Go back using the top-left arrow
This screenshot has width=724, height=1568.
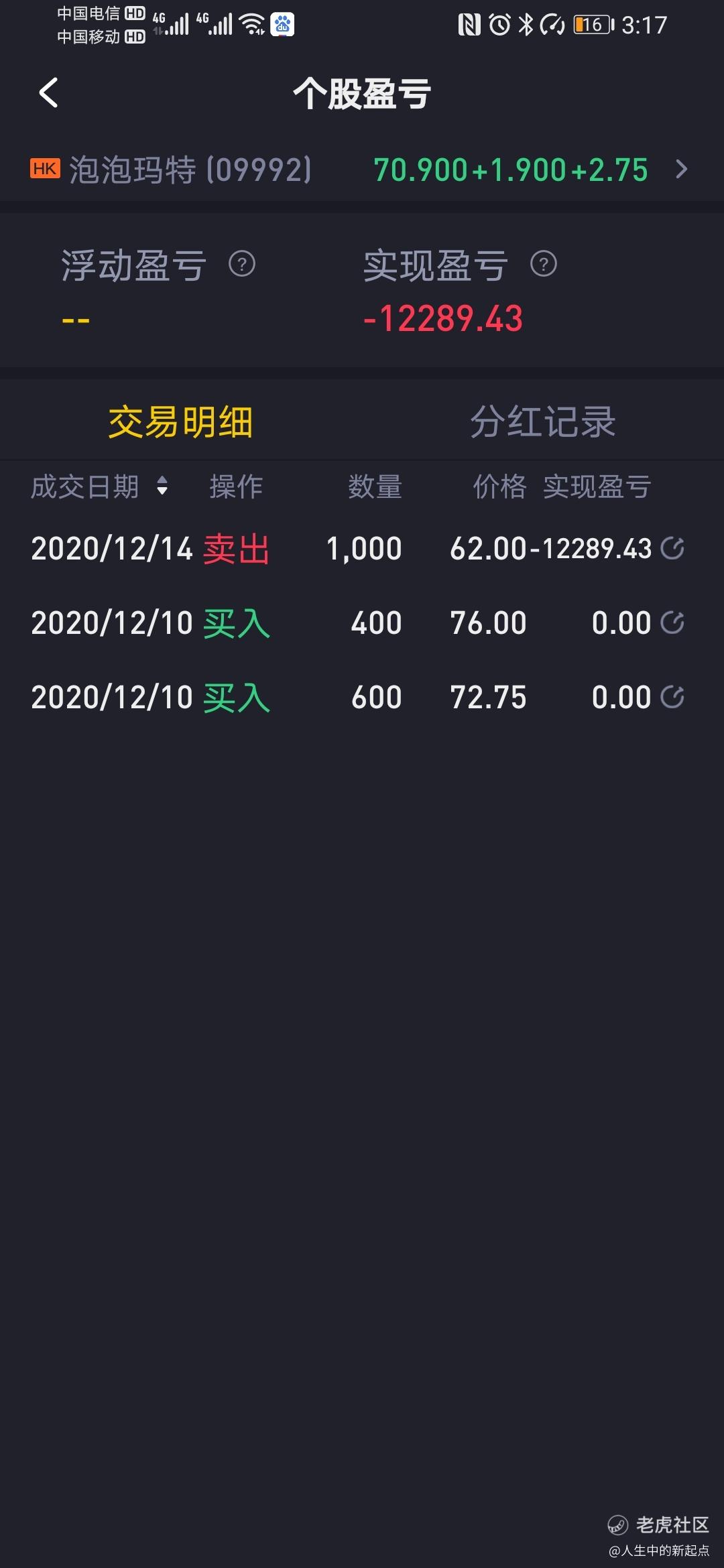pyautogui.click(x=48, y=93)
